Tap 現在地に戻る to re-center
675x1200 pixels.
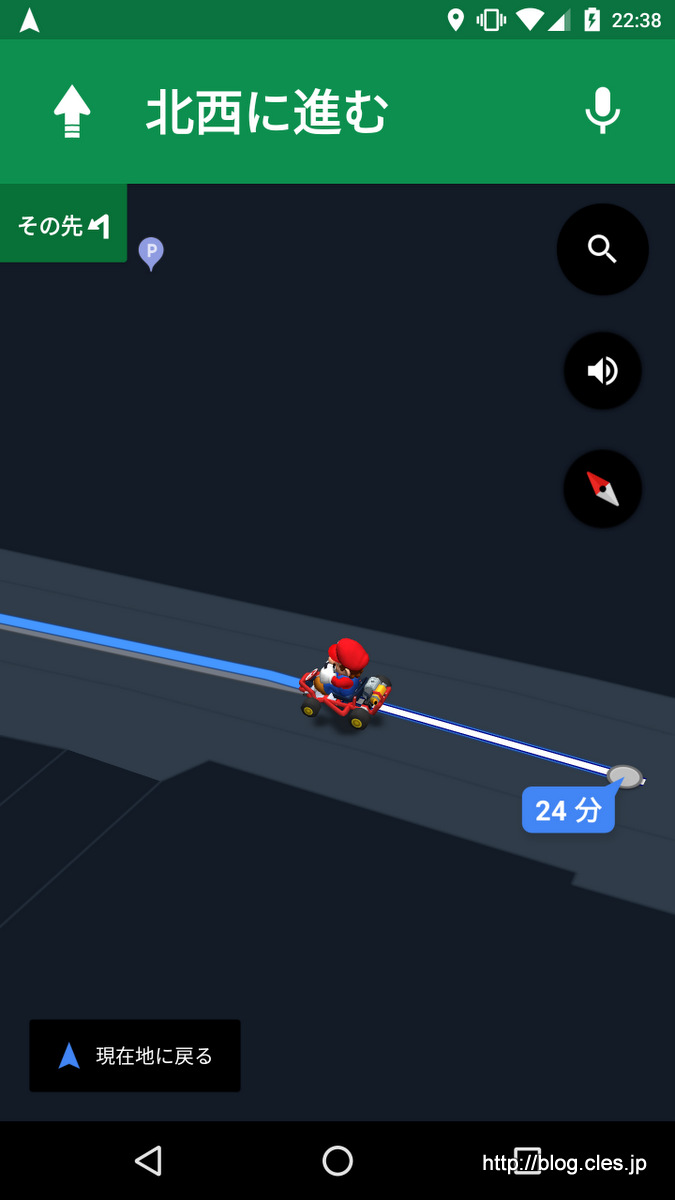pos(135,1056)
